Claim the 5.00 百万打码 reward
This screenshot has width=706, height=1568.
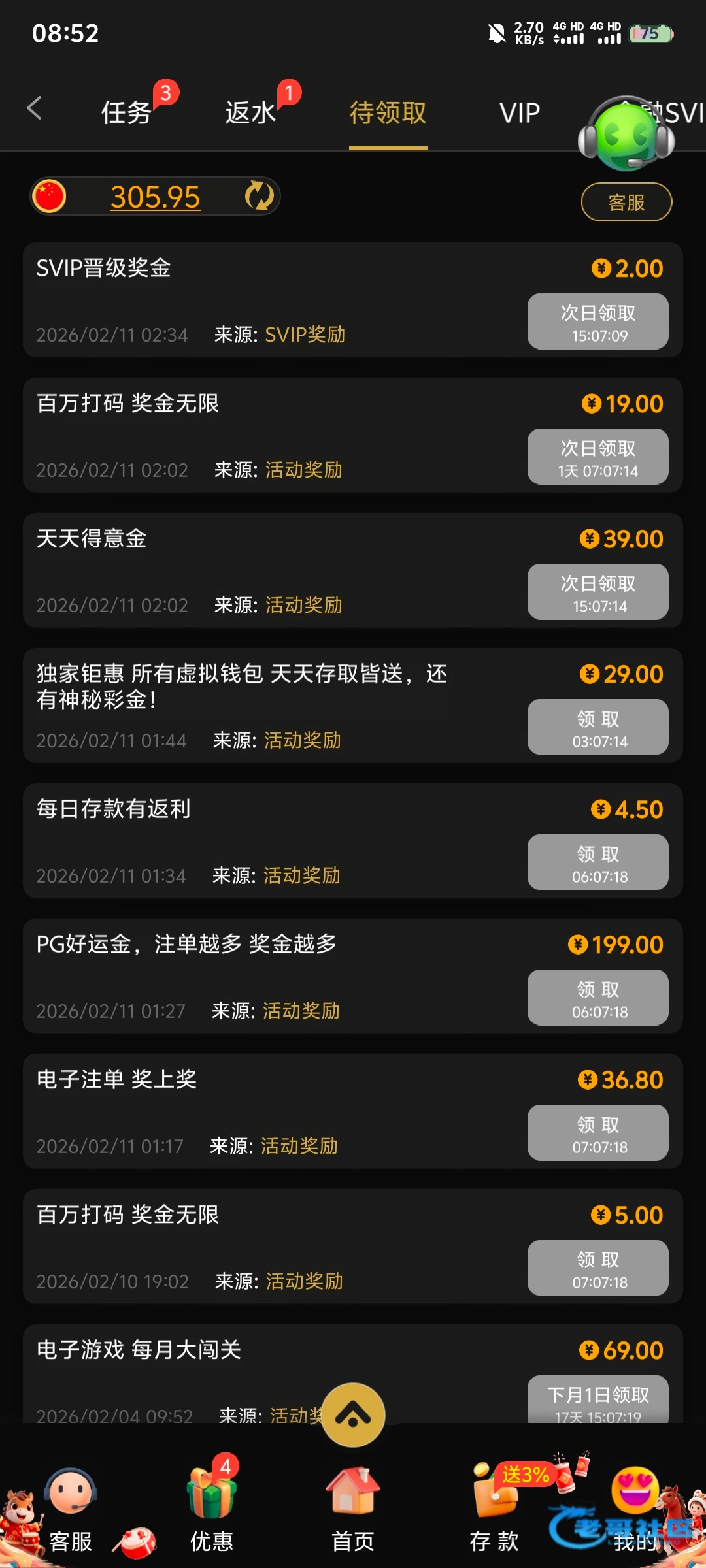coord(597,1268)
